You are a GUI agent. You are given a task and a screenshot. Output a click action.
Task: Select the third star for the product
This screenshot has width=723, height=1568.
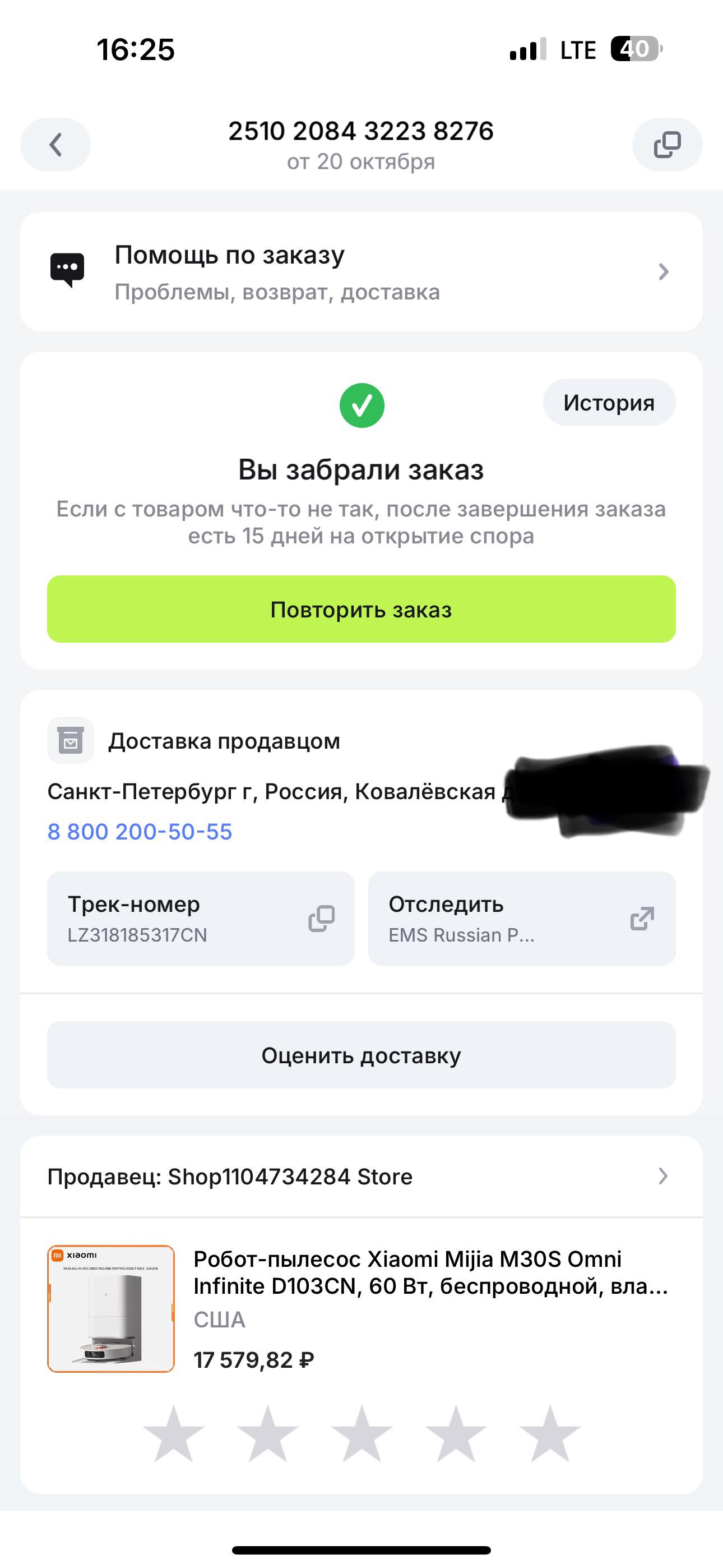click(361, 1434)
